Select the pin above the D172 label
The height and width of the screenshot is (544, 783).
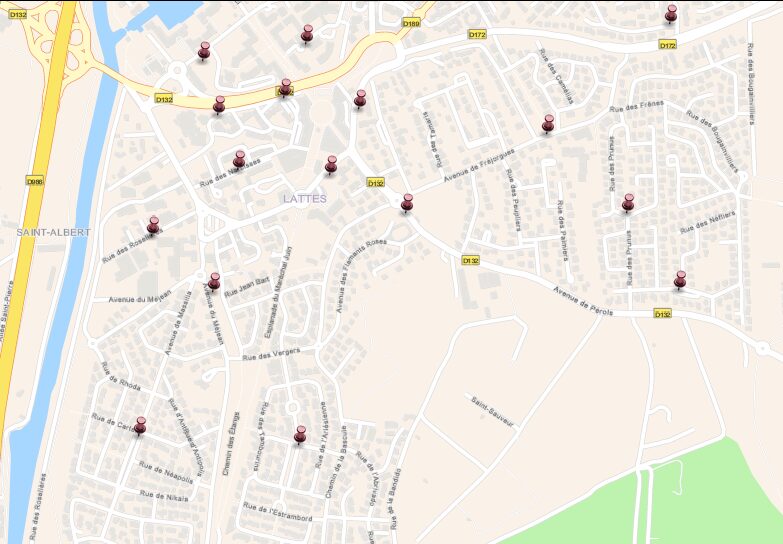pos(671,12)
